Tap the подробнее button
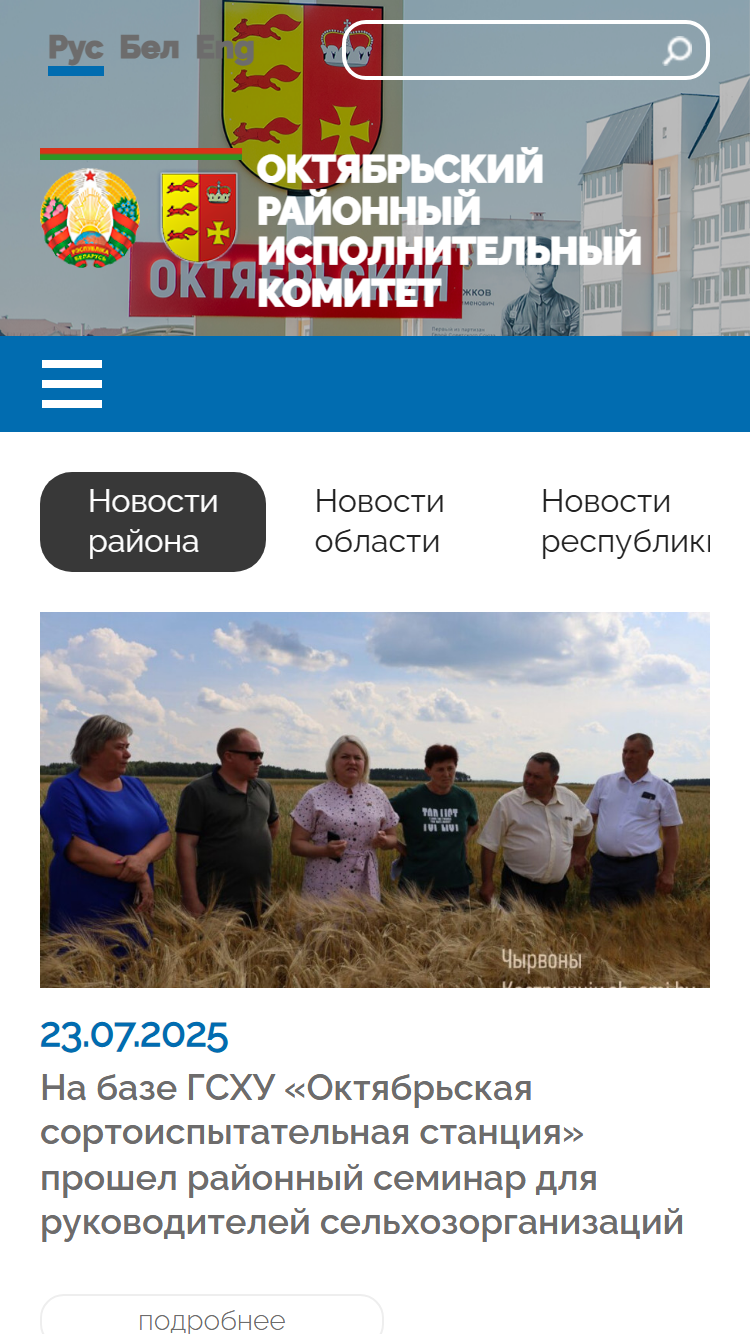 click(x=212, y=1318)
